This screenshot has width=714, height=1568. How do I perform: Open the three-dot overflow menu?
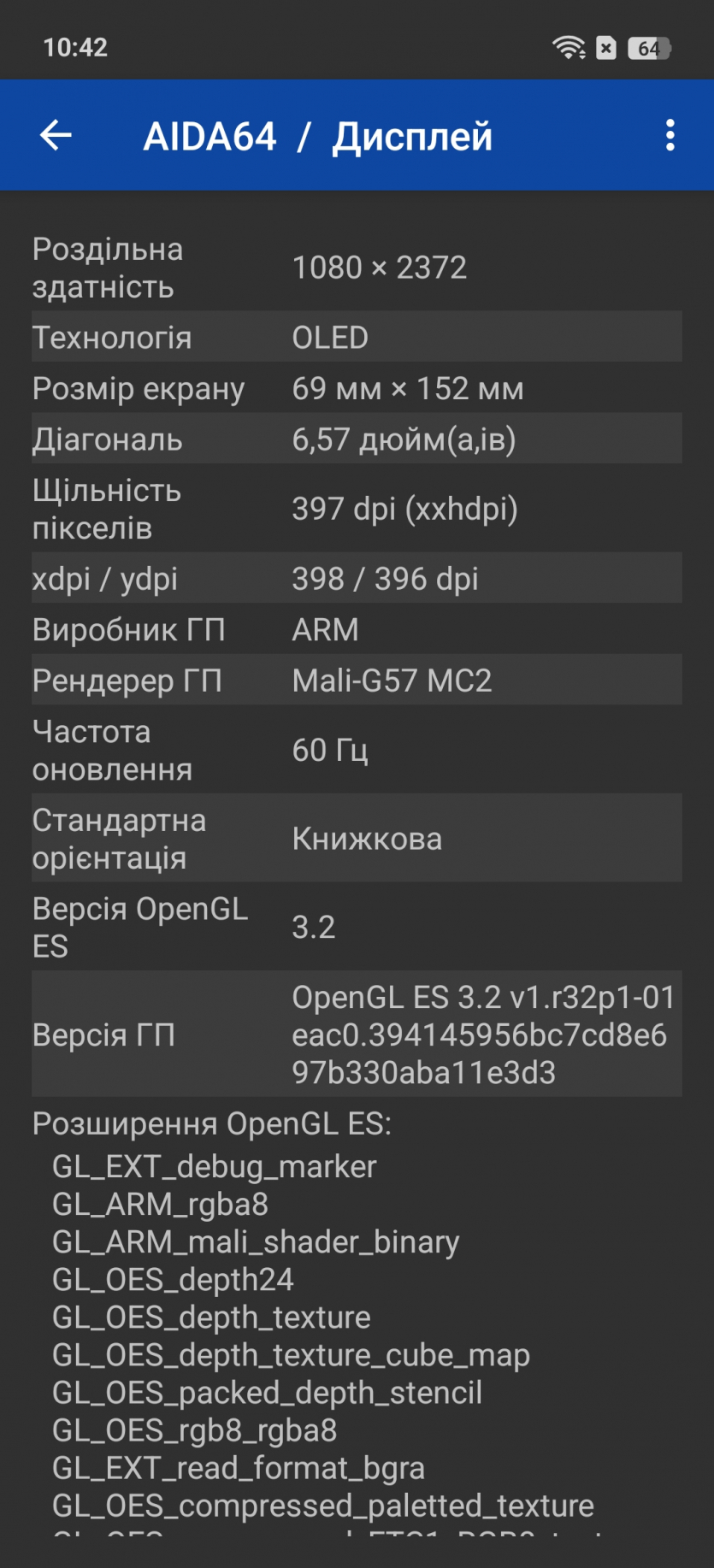coord(670,135)
